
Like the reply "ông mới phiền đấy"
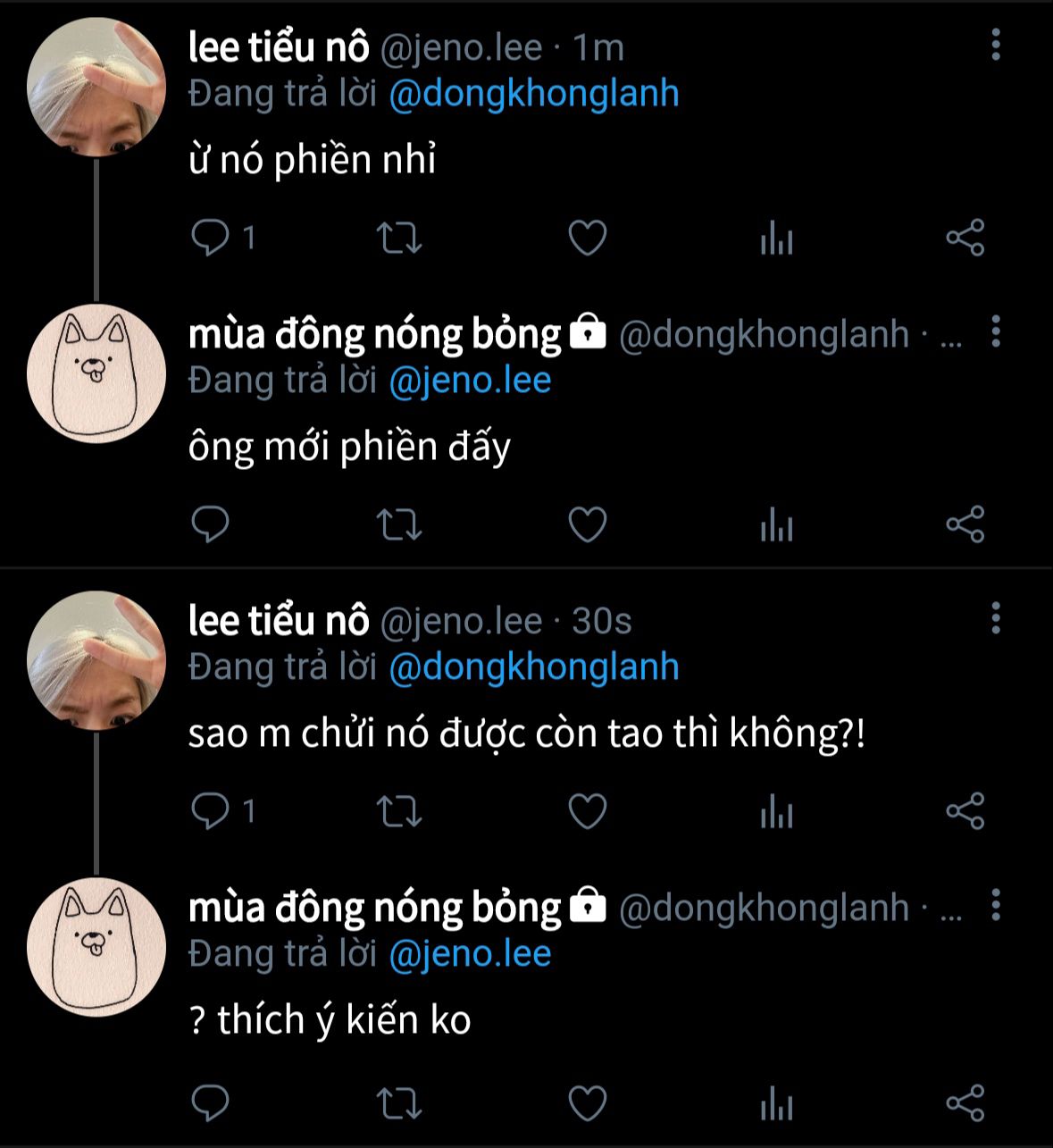pyautogui.click(x=588, y=525)
